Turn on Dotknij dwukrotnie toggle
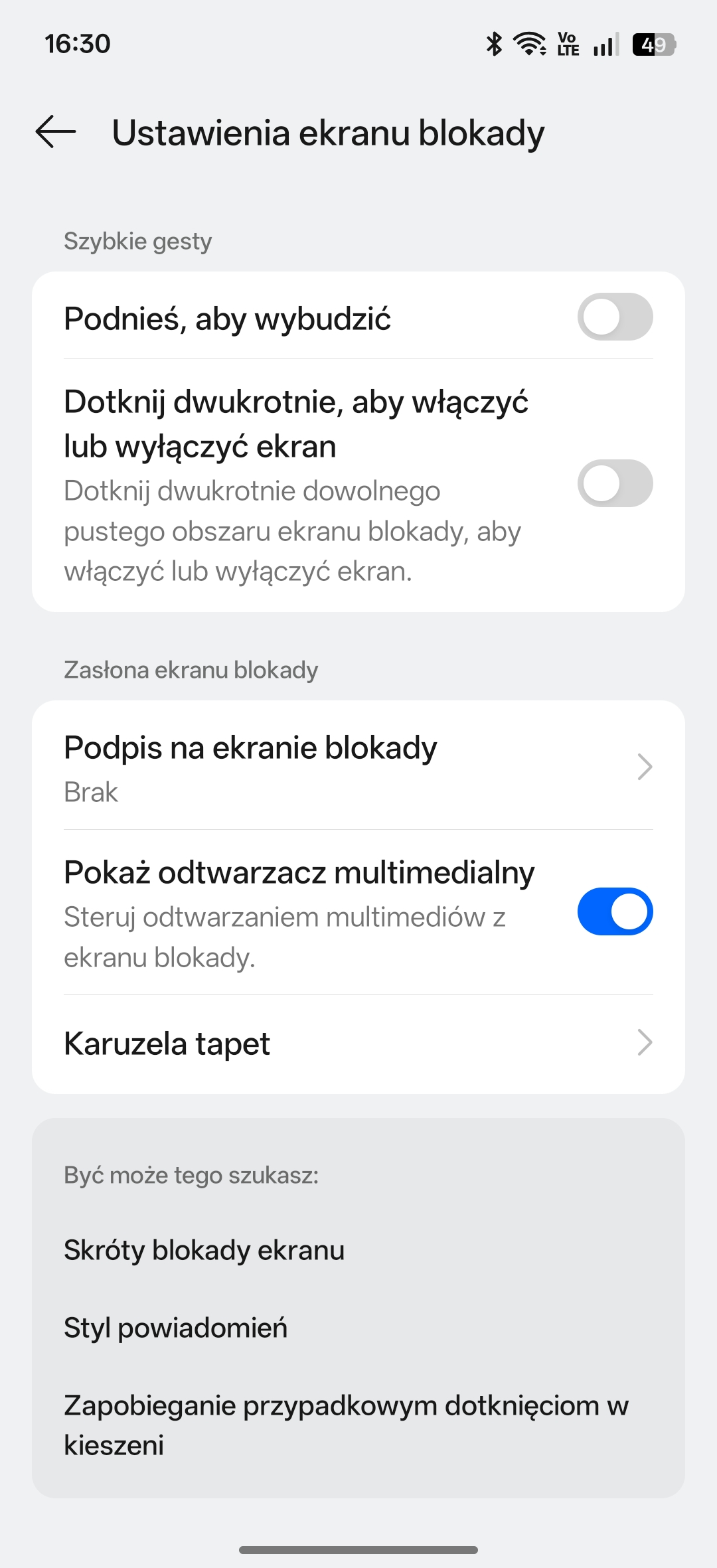The width and height of the screenshot is (717, 1568). coord(615,483)
